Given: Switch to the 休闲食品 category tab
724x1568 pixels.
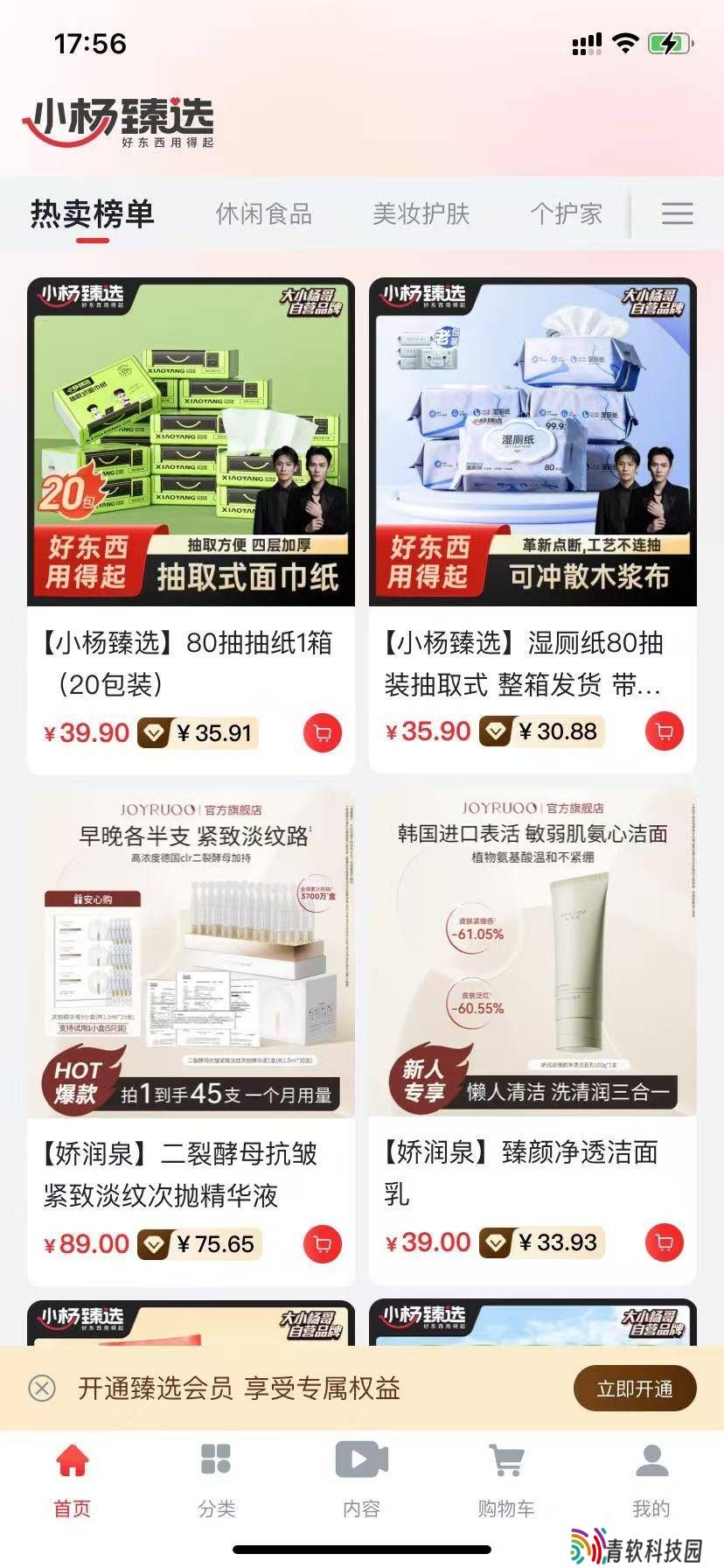Looking at the screenshot, I should point(263,213).
